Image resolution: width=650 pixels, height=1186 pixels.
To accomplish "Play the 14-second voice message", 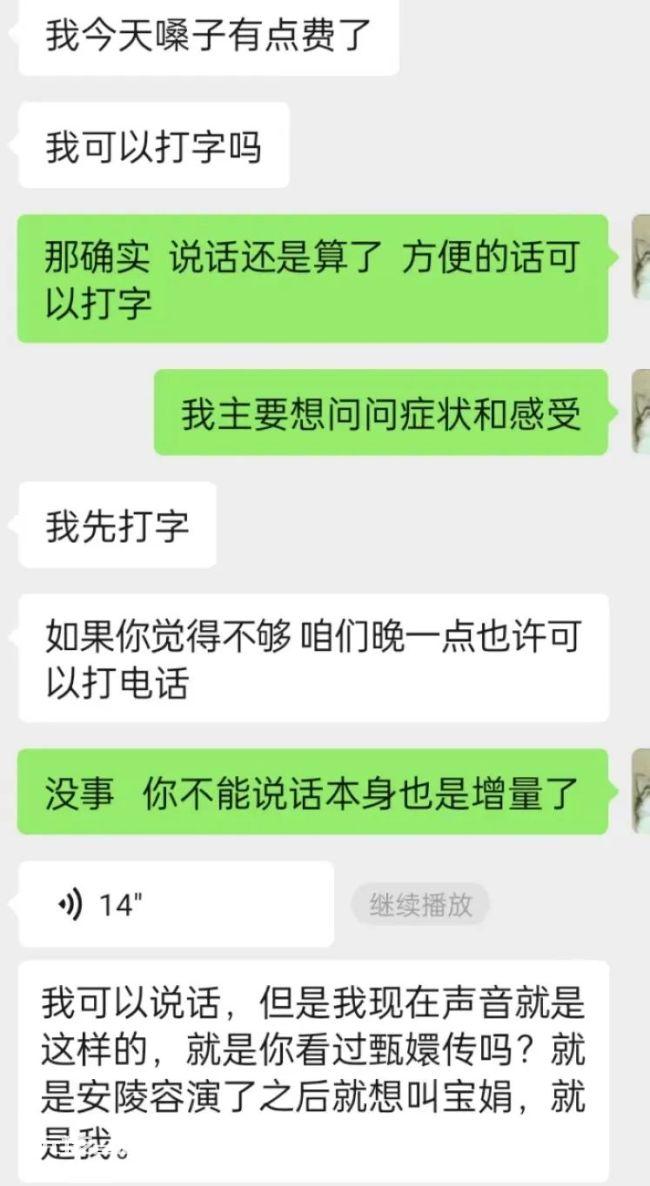I will (176, 903).
